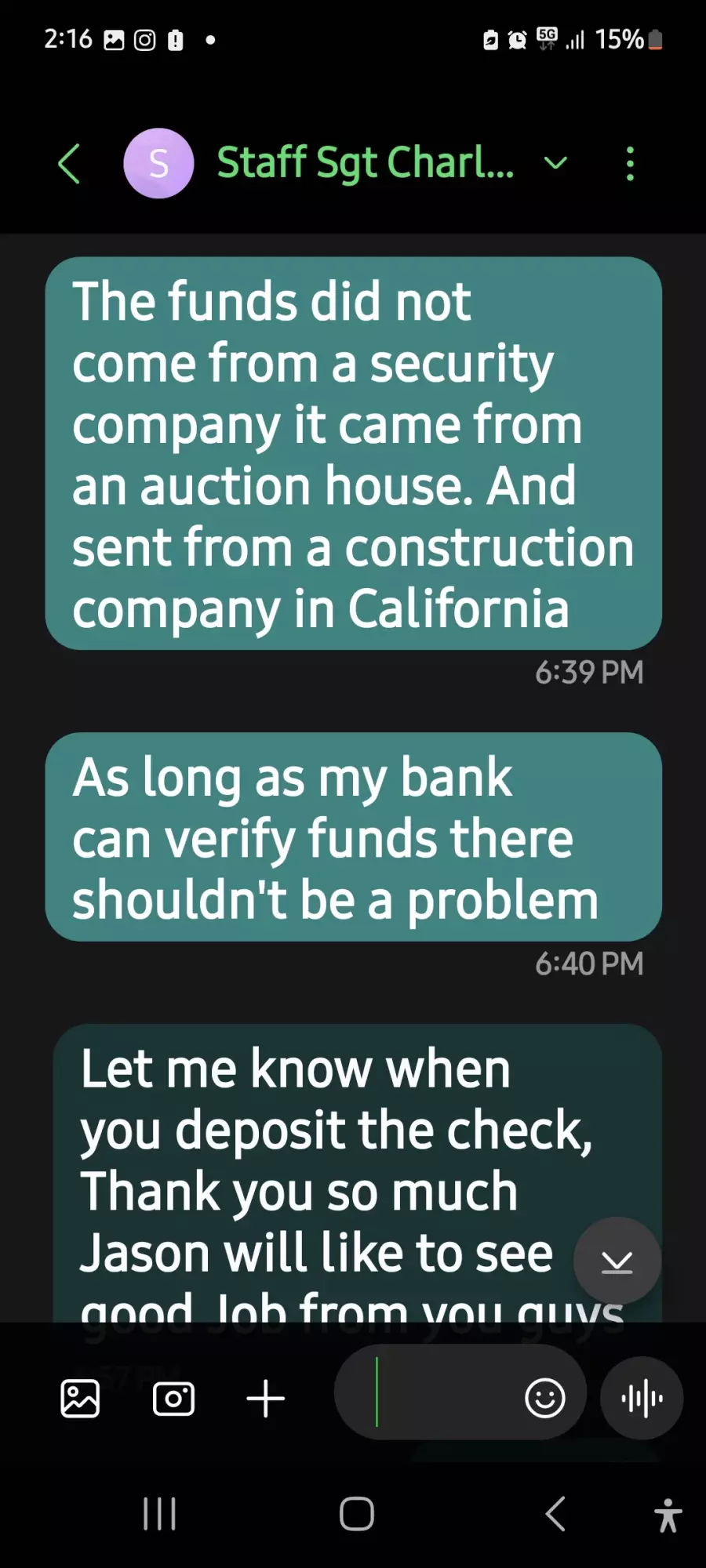Open the plus attachment options
706x1568 pixels.
point(266,1399)
